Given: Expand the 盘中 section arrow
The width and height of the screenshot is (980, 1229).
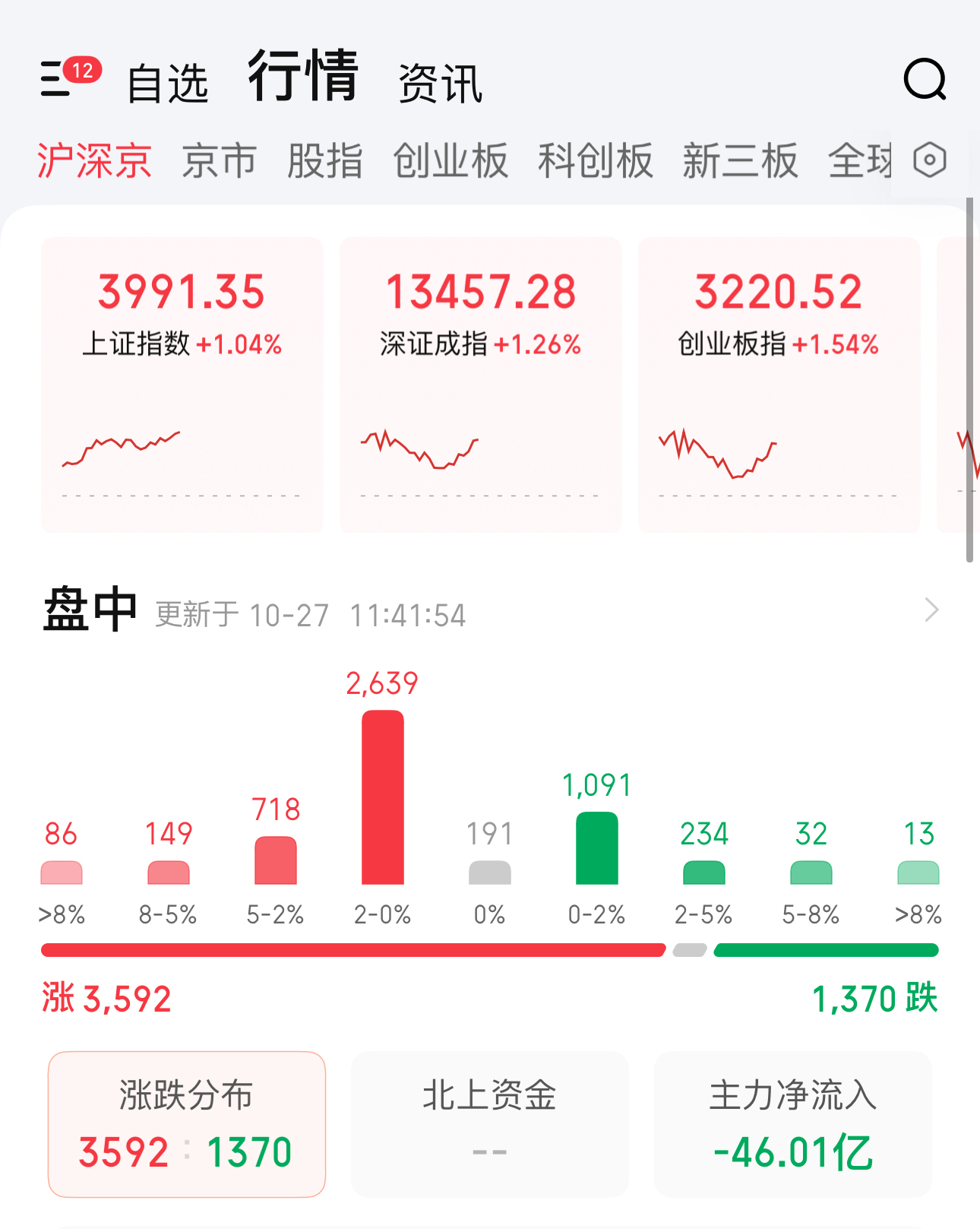Looking at the screenshot, I should (x=931, y=610).
